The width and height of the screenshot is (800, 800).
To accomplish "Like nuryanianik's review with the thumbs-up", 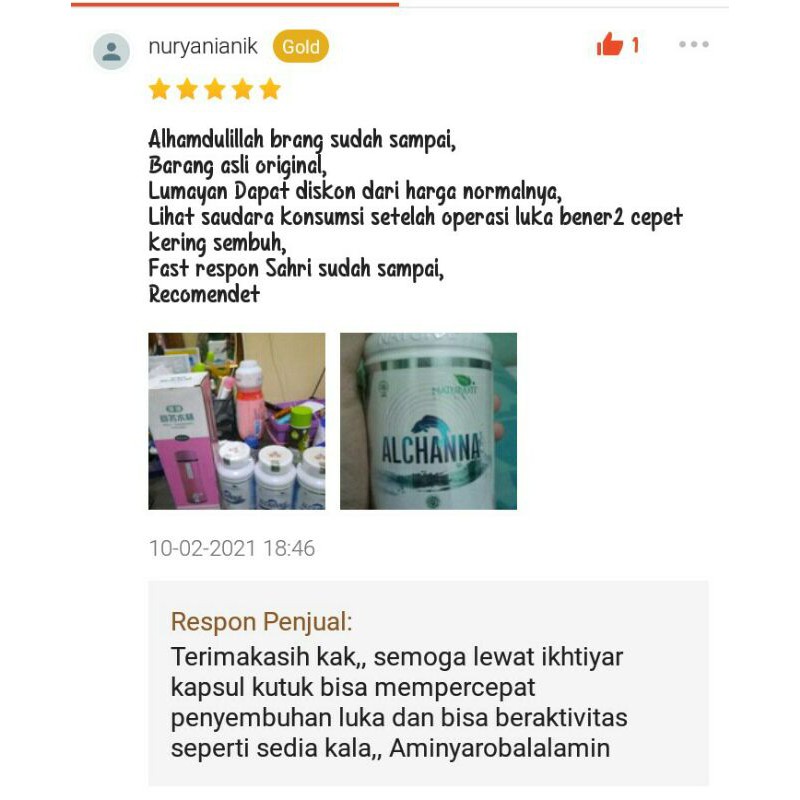I will (609, 45).
